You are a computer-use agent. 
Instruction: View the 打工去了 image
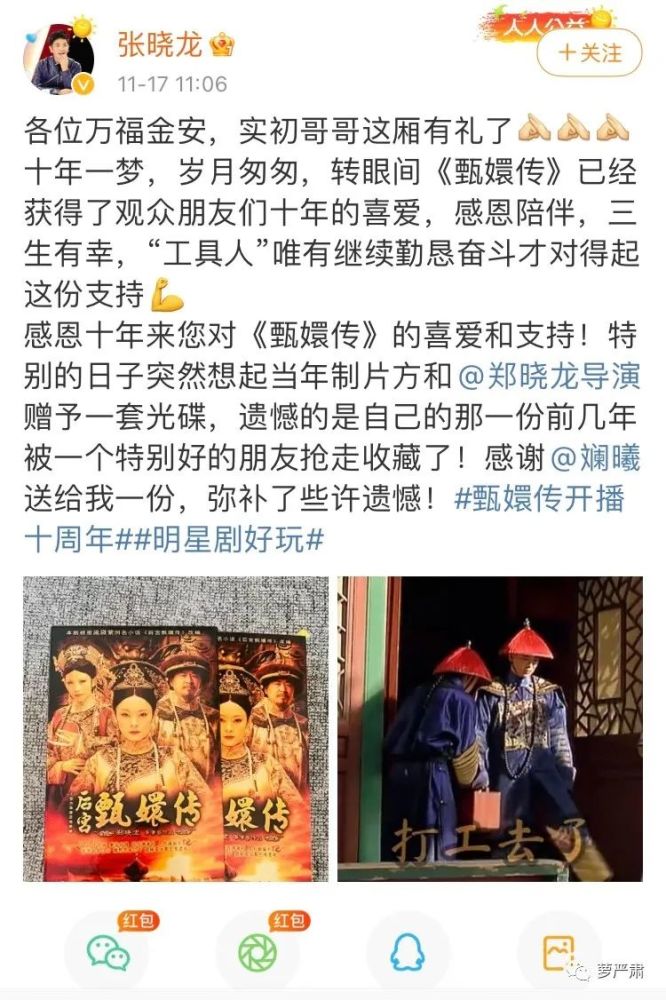pos(489,728)
